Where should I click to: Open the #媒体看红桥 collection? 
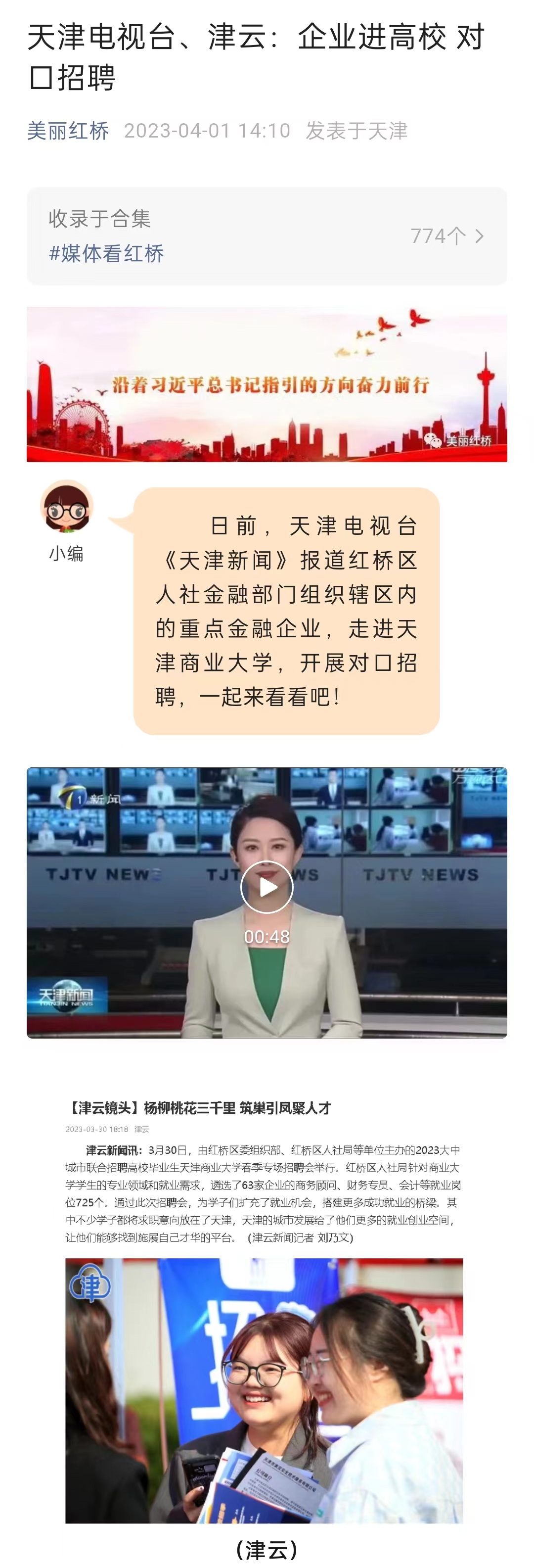tap(106, 253)
